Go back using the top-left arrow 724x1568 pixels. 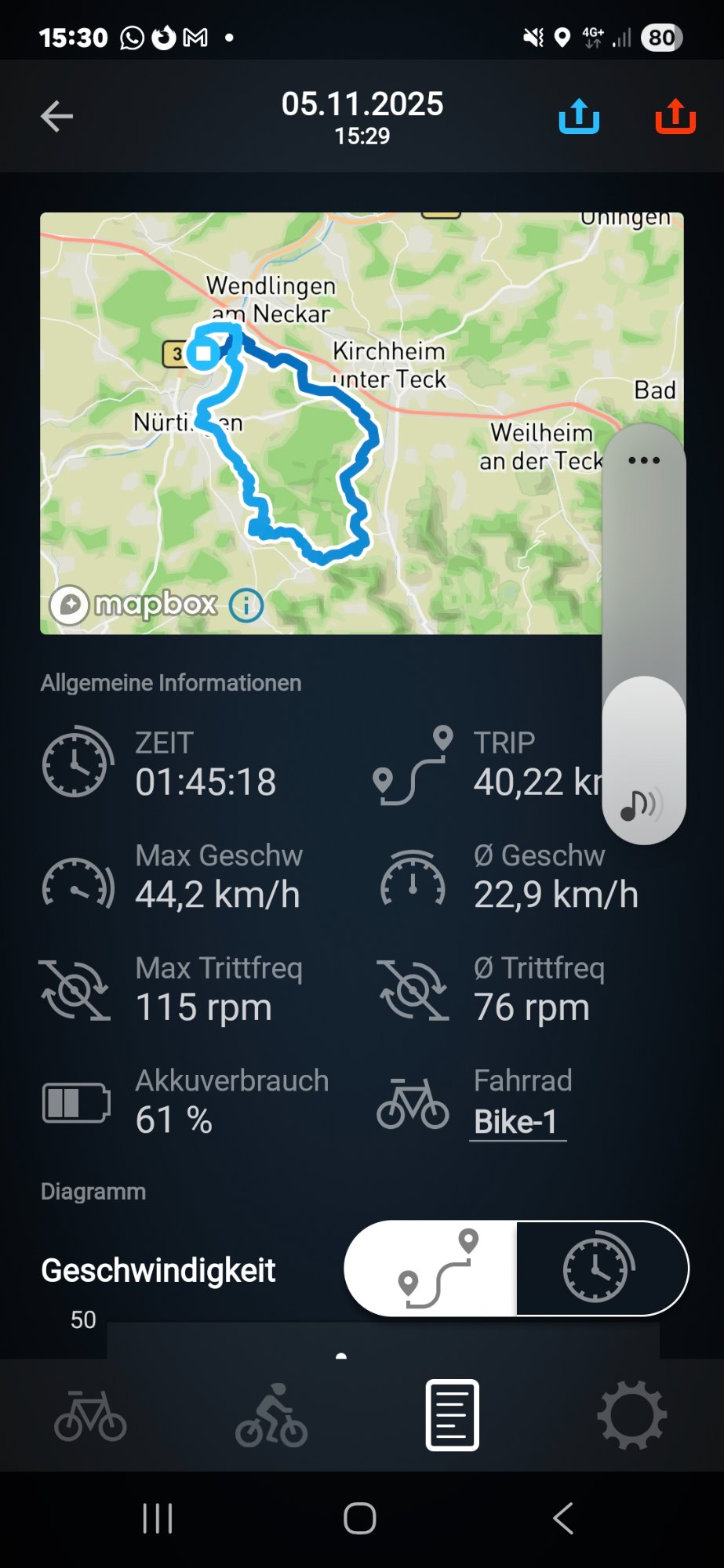click(x=56, y=116)
